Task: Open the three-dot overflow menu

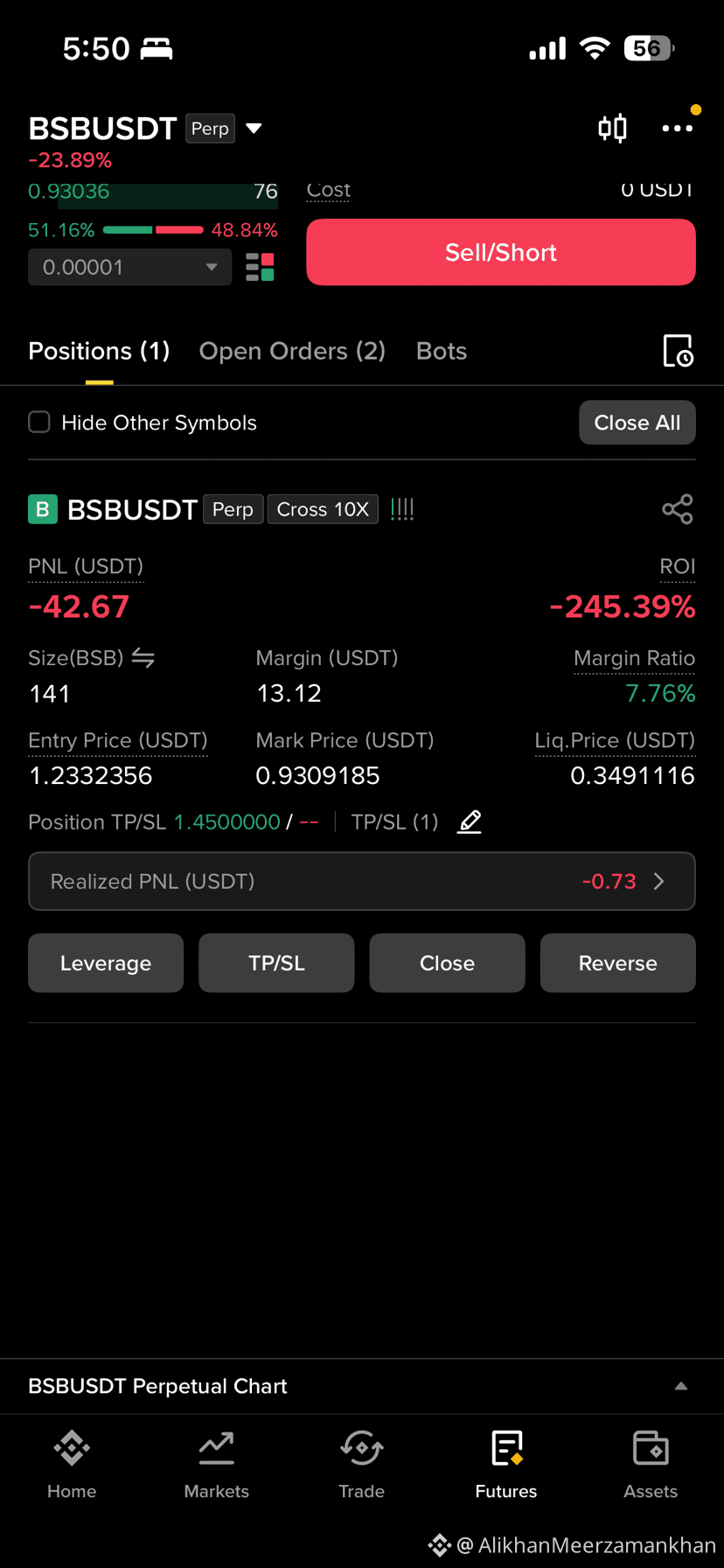Action: pos(678,129)
